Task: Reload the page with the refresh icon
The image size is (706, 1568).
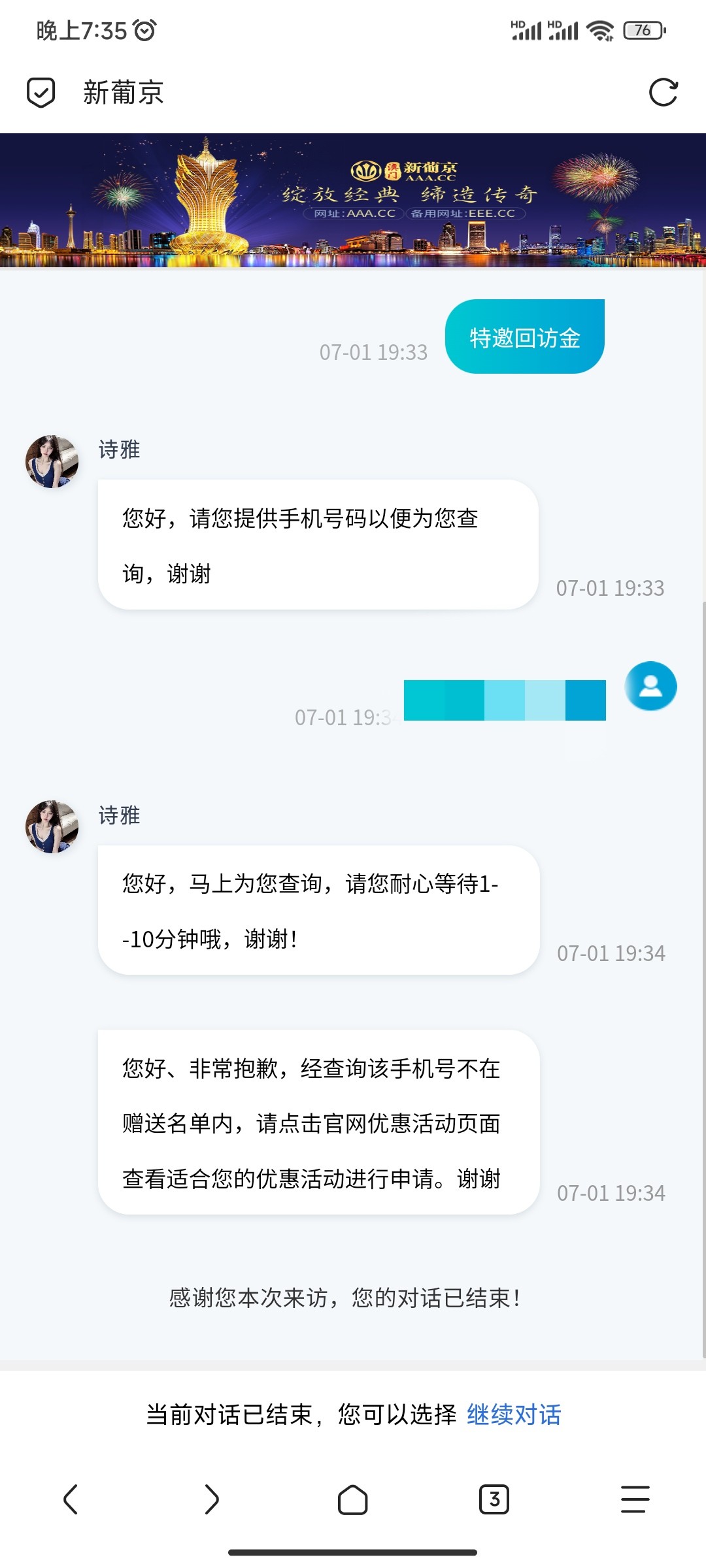Action: [663, 92]
